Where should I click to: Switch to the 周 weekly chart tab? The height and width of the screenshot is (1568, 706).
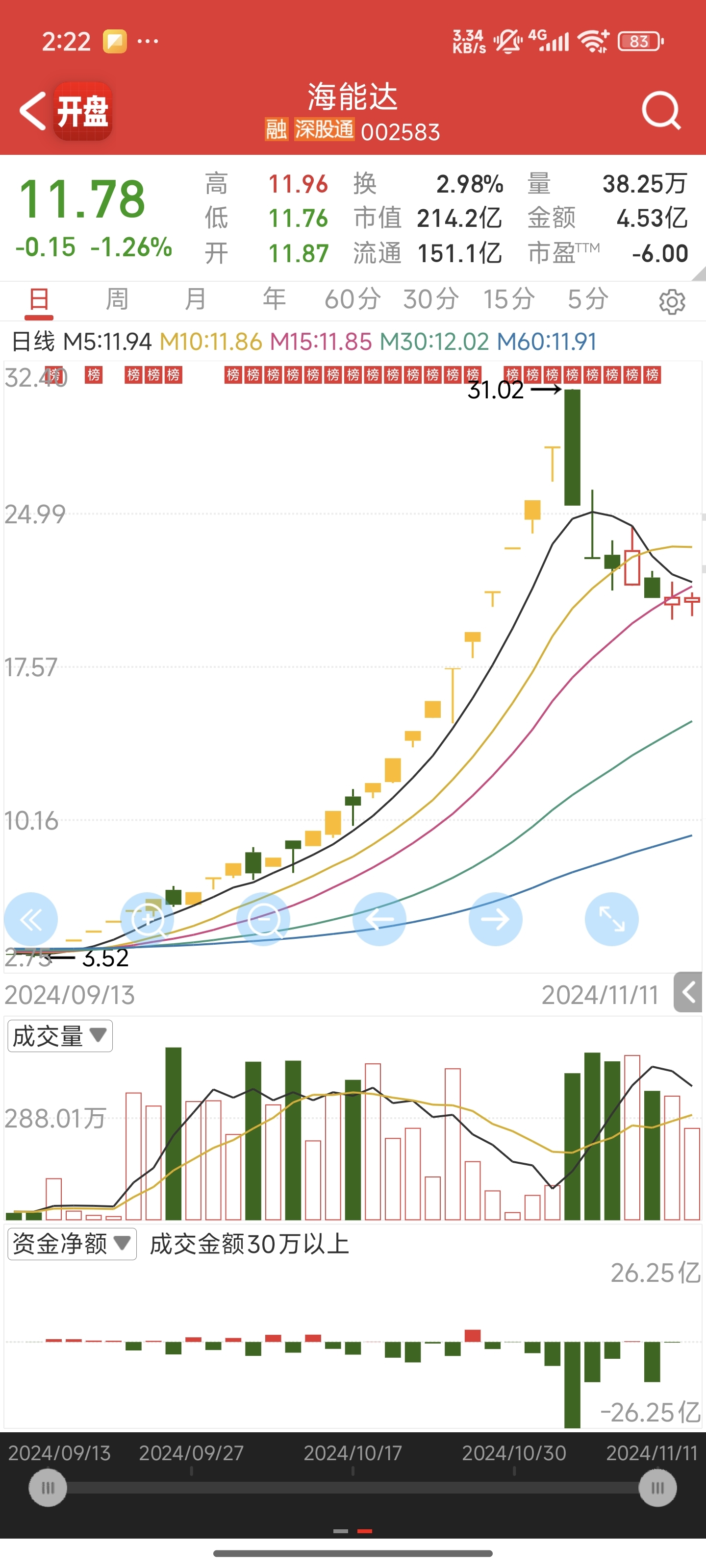(117, 299)
